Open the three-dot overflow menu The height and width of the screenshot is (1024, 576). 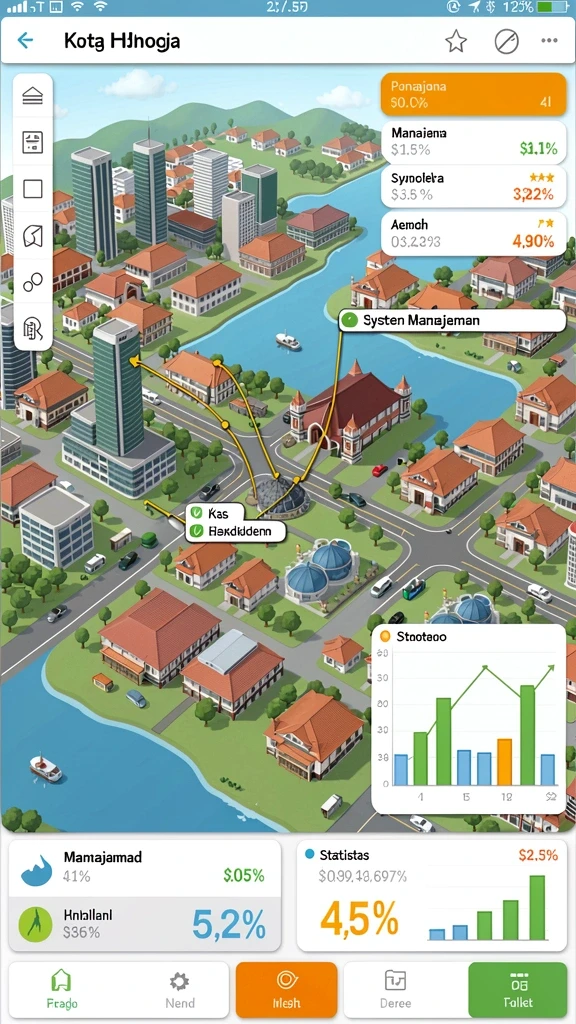click(549, 40)
